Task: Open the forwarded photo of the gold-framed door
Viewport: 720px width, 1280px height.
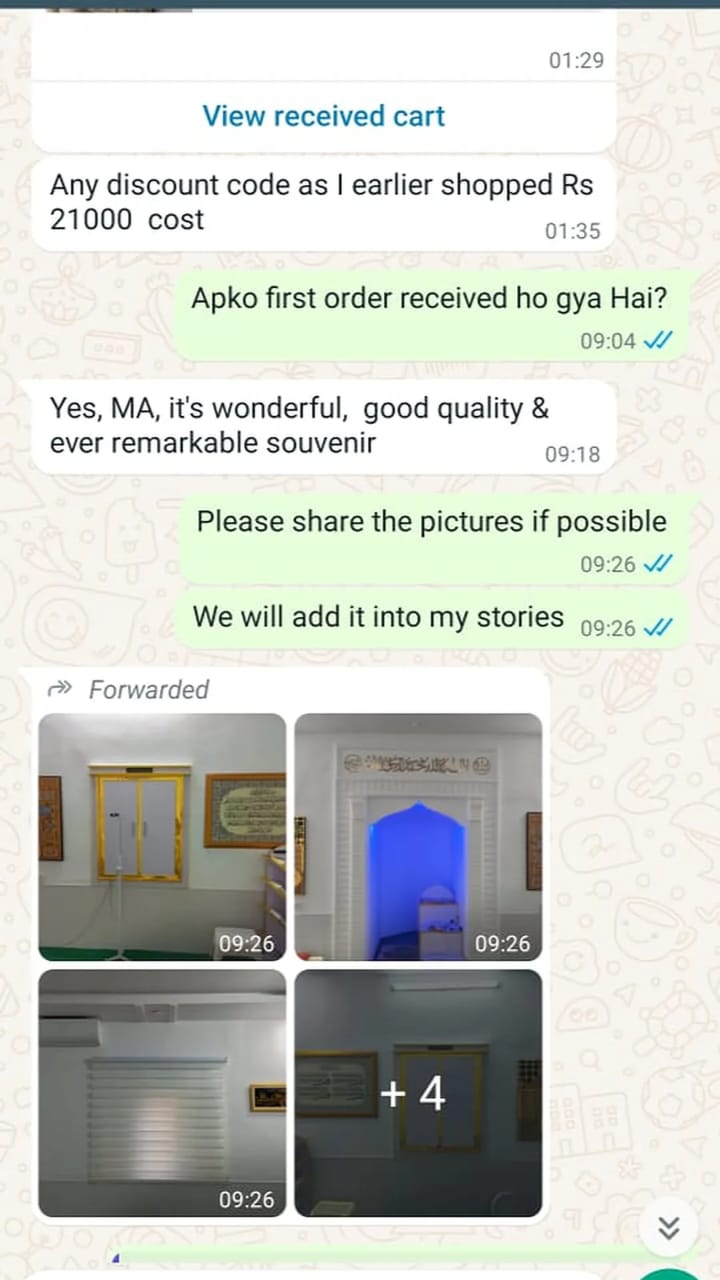Action: pyautogui.click(x=162, y=836)
